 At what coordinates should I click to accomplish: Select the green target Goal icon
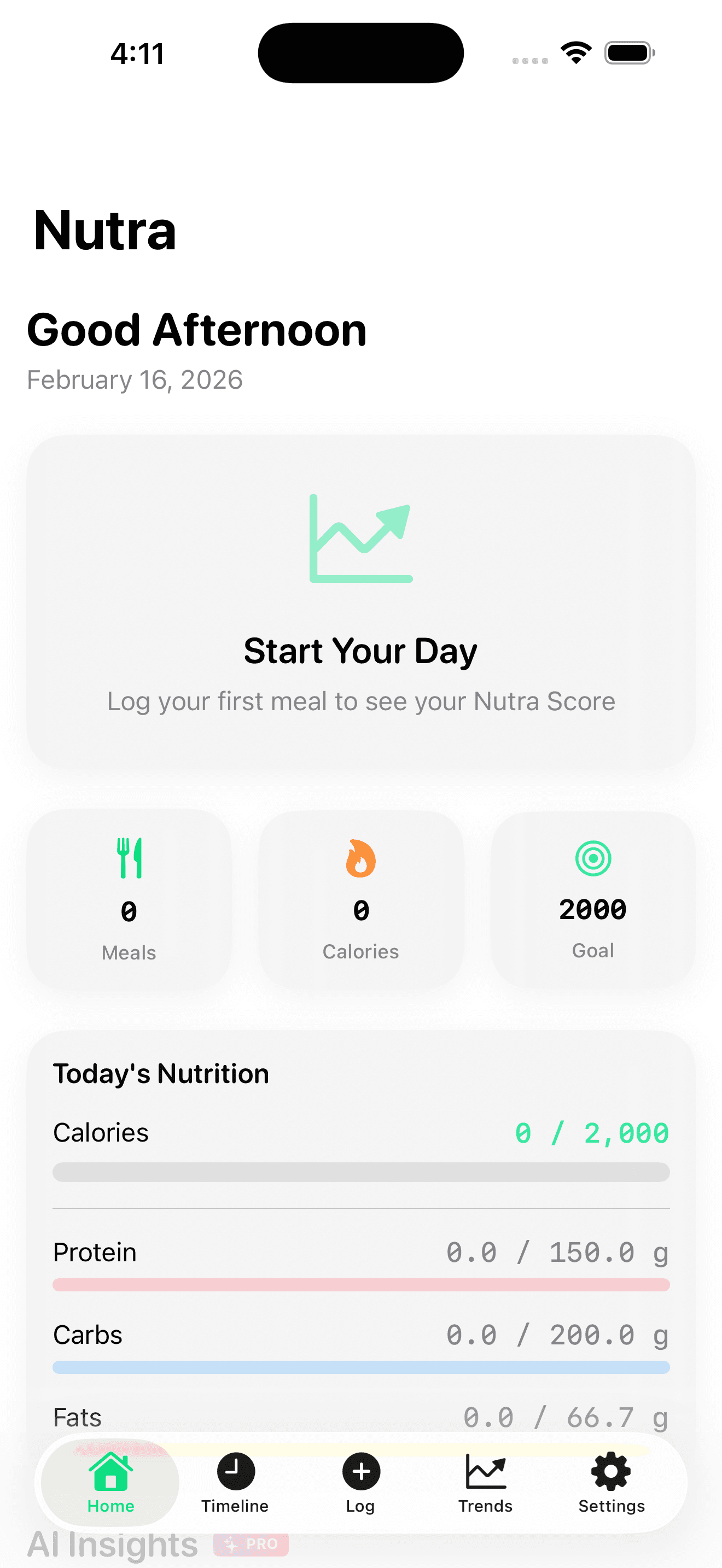(592, 858)
